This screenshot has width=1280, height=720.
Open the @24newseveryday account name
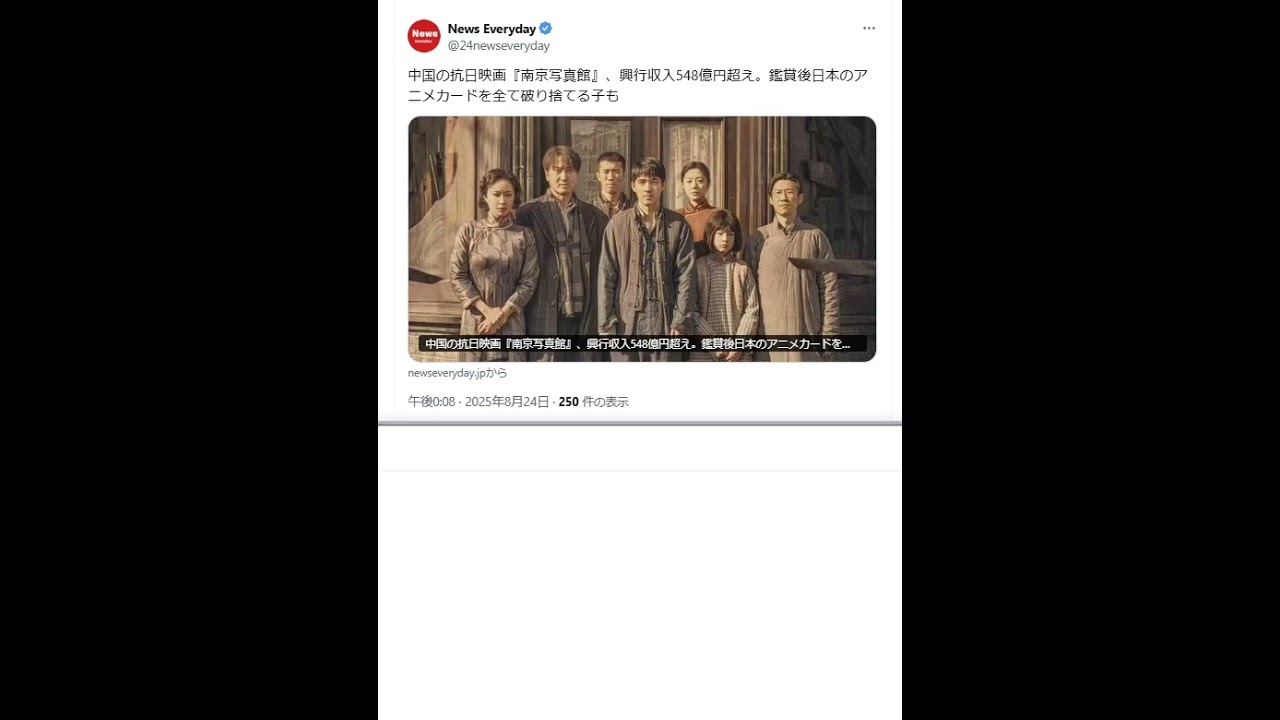tap(498, 46)
